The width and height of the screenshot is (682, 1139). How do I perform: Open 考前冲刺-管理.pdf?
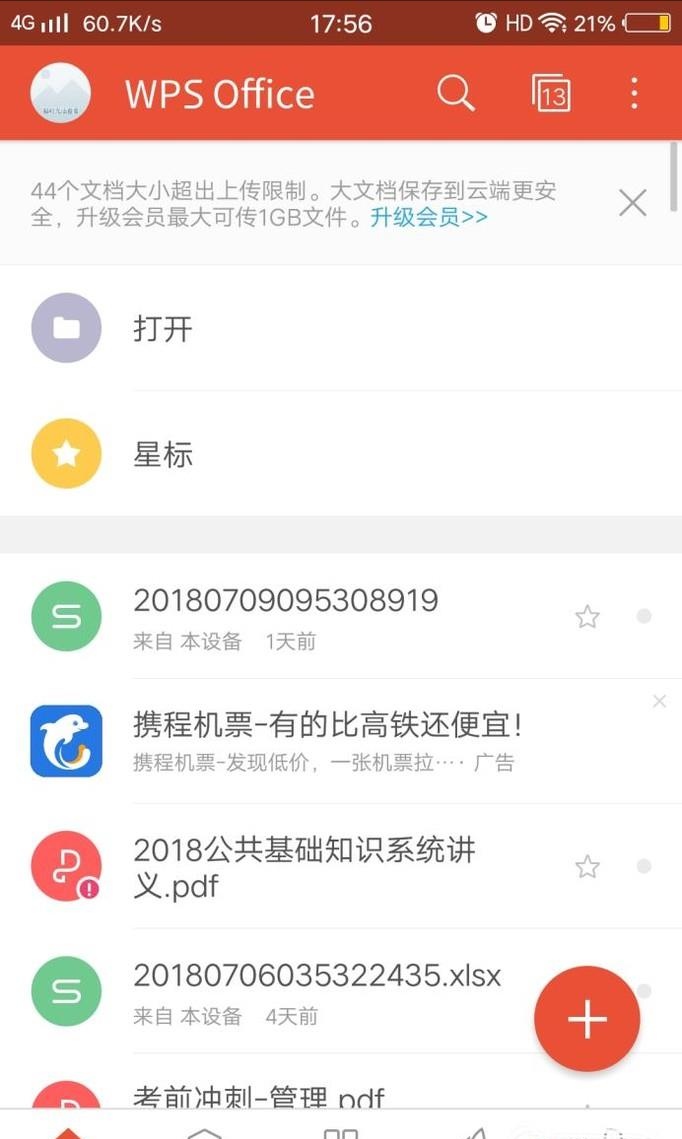pos(258,1096)
